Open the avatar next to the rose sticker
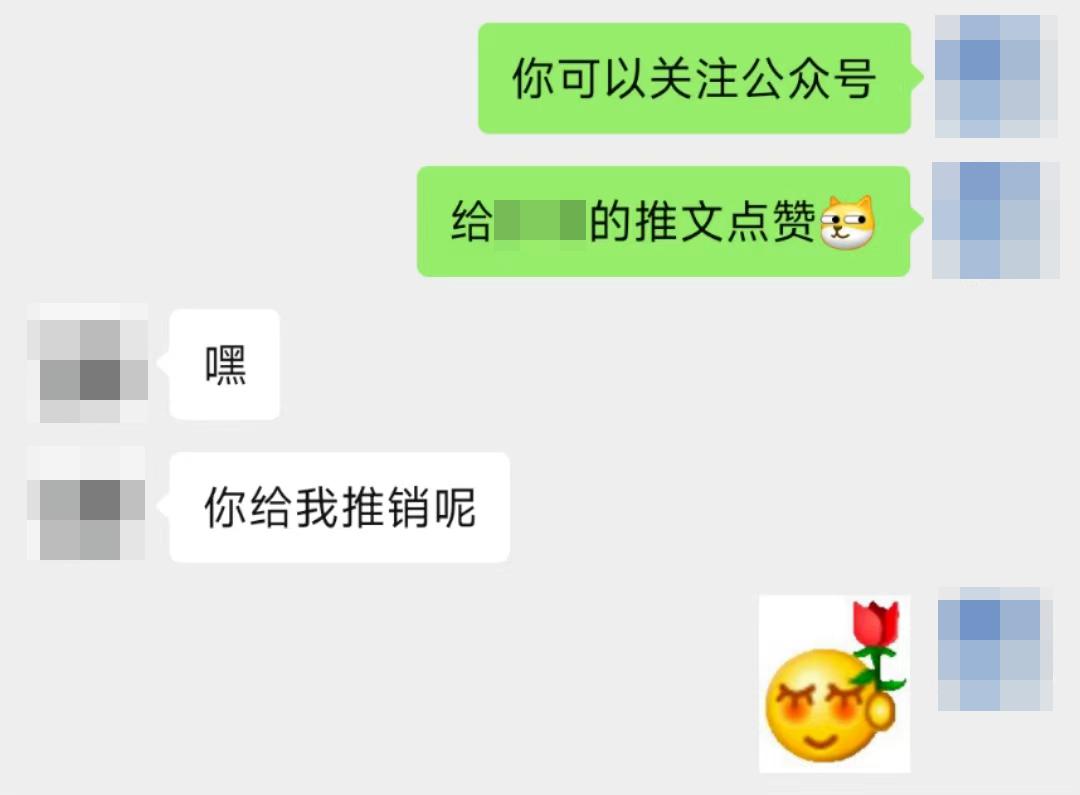This screenshot has width=1080, height=795. [996, 649]
